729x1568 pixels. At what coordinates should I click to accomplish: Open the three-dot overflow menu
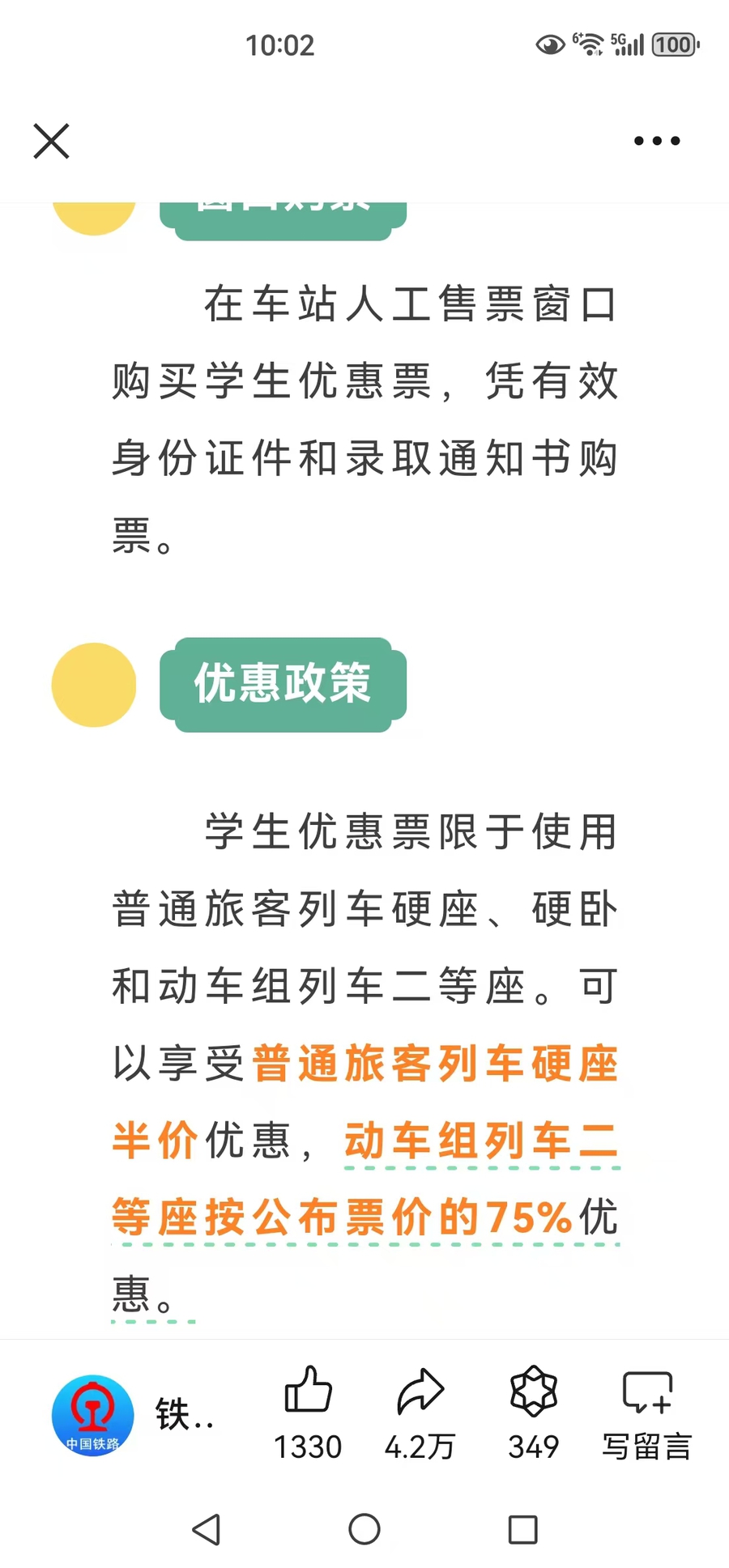(x=657, y=141)
